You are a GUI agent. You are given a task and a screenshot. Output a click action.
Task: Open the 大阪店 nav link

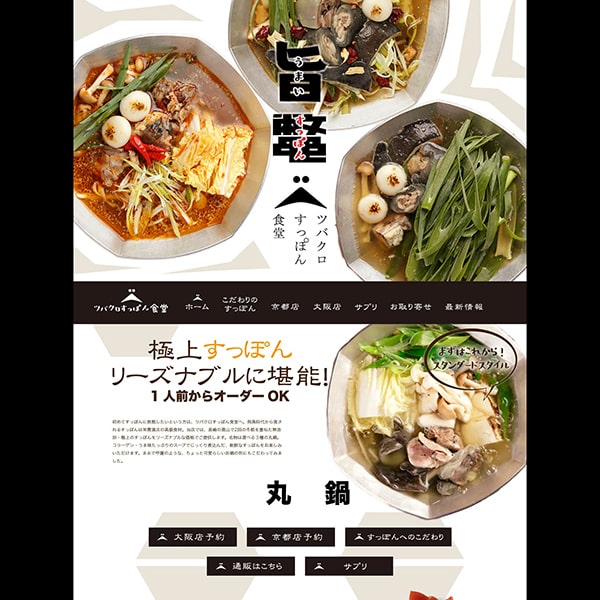(327, 307)
